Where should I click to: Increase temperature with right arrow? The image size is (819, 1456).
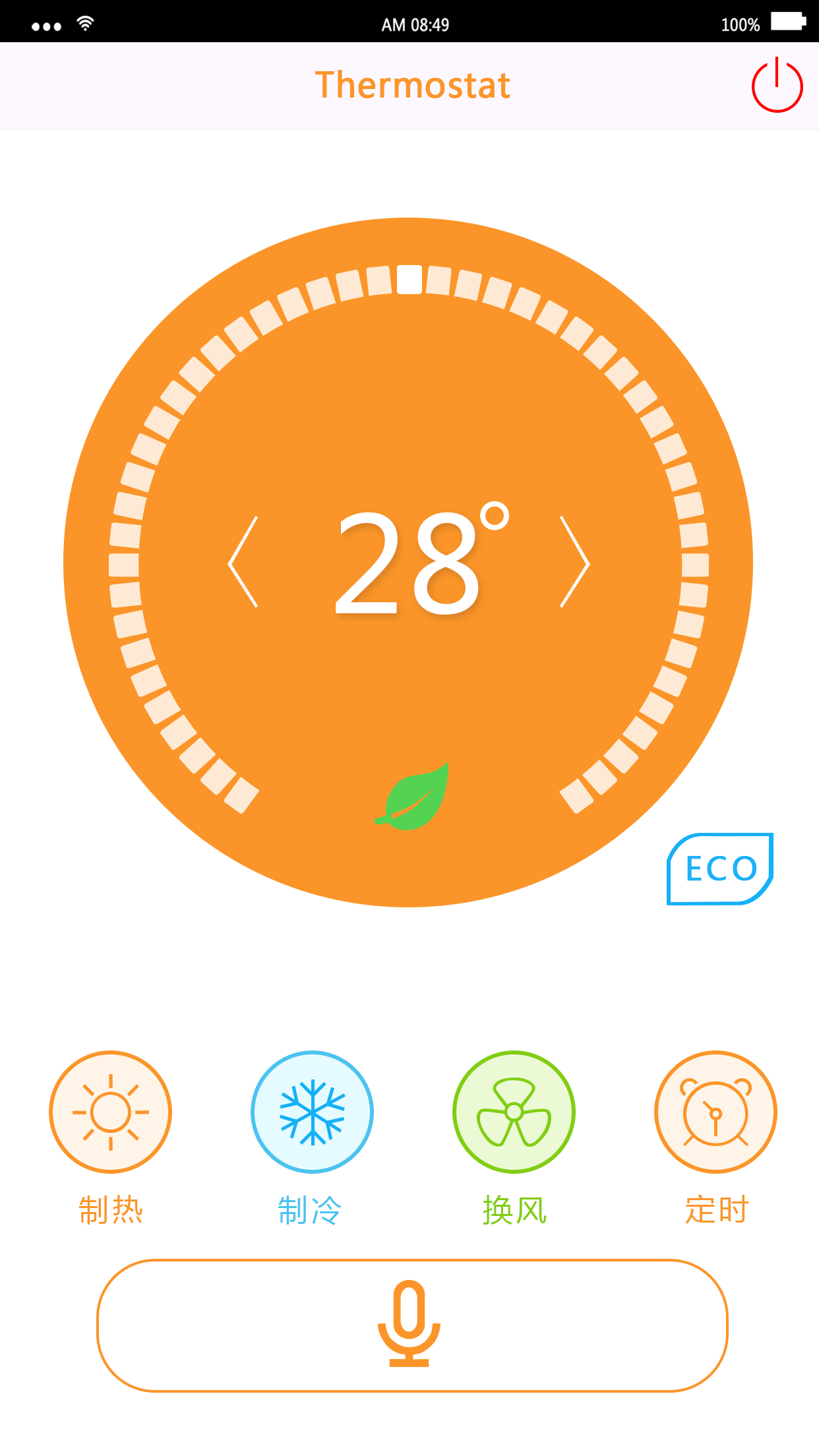(x=575, y=562)
